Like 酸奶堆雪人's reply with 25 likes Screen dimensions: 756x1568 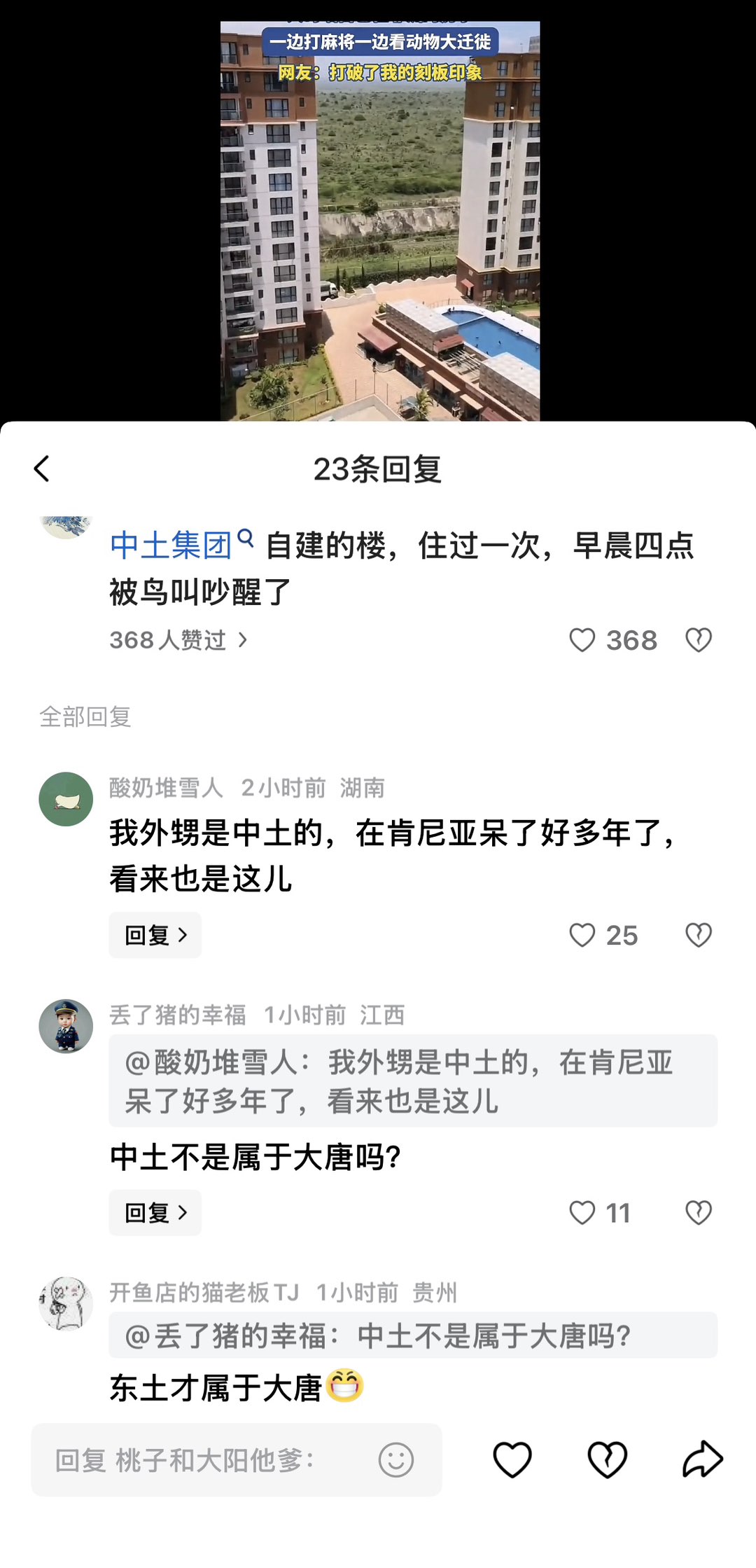[x=582, y=935]
